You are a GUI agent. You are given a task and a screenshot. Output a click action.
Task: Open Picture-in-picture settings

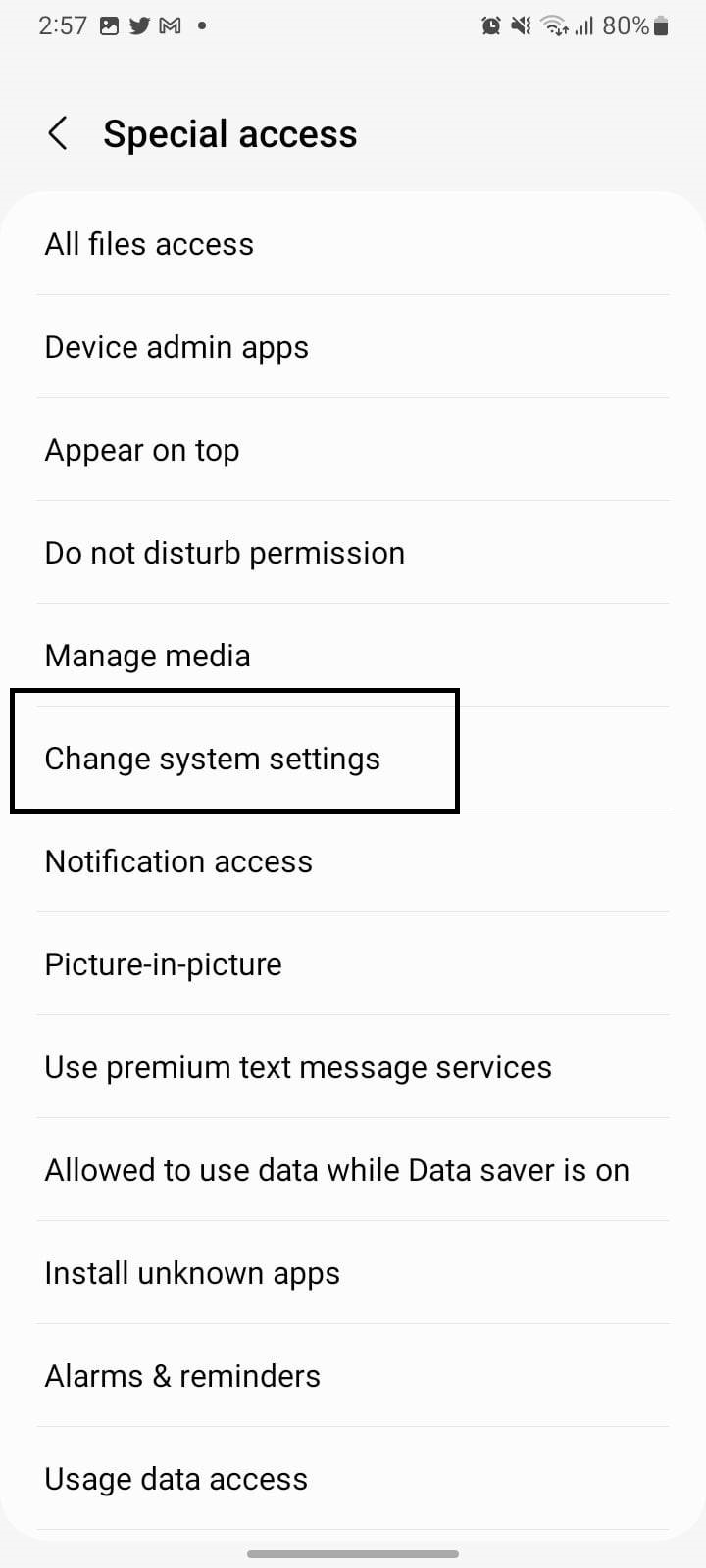353,963
